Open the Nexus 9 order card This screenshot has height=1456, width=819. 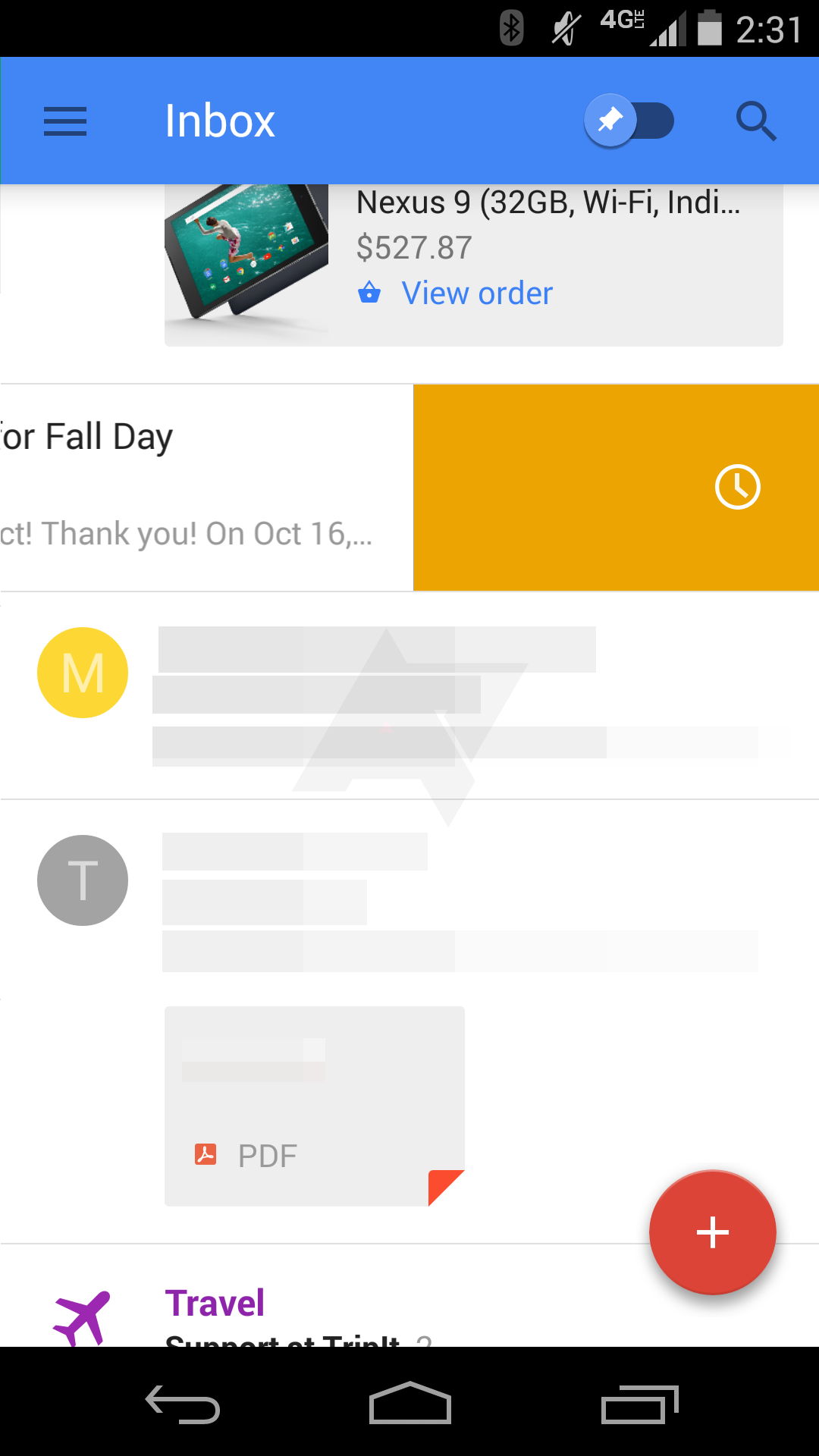pos(474,265)
